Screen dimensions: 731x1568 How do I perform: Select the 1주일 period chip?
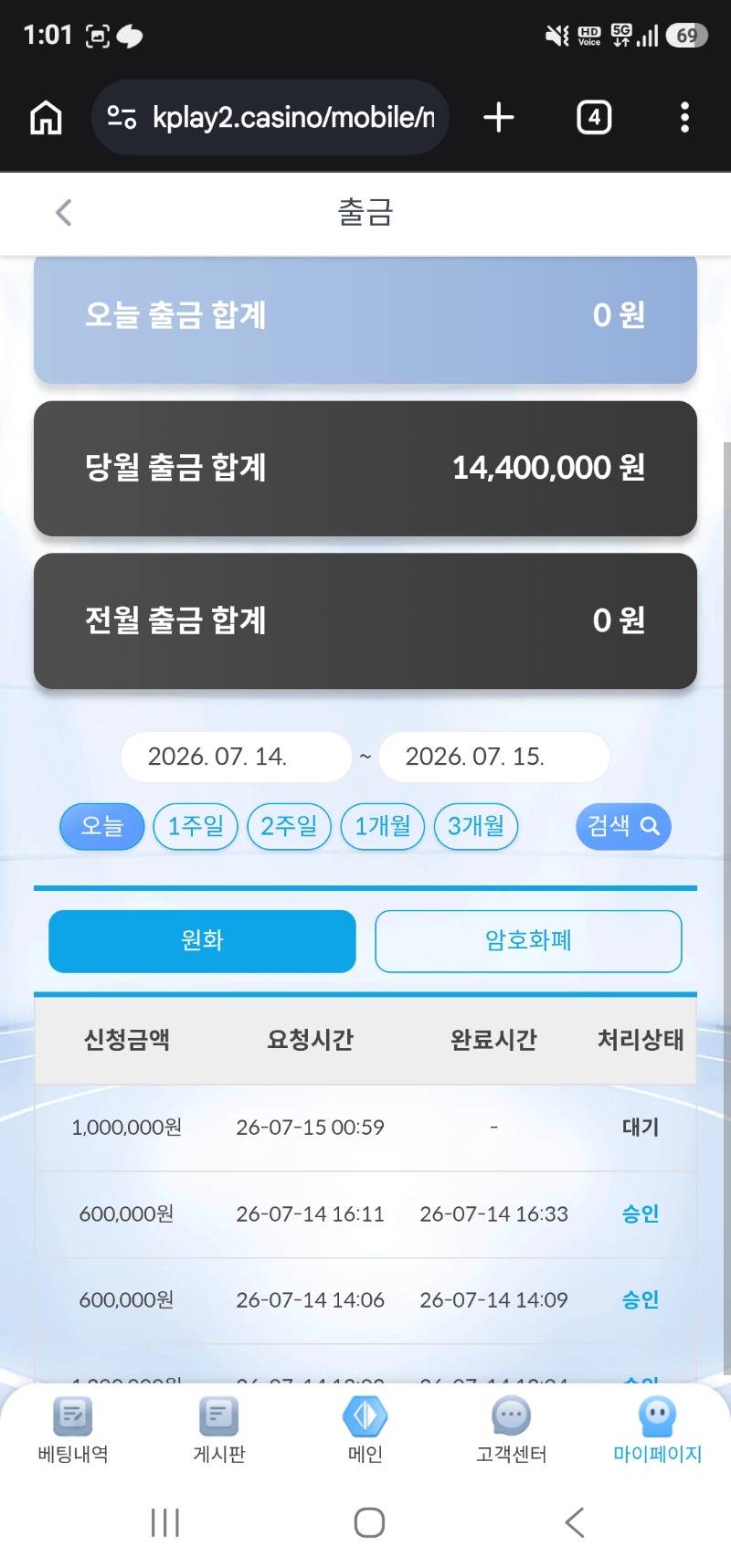coord(196,826)
